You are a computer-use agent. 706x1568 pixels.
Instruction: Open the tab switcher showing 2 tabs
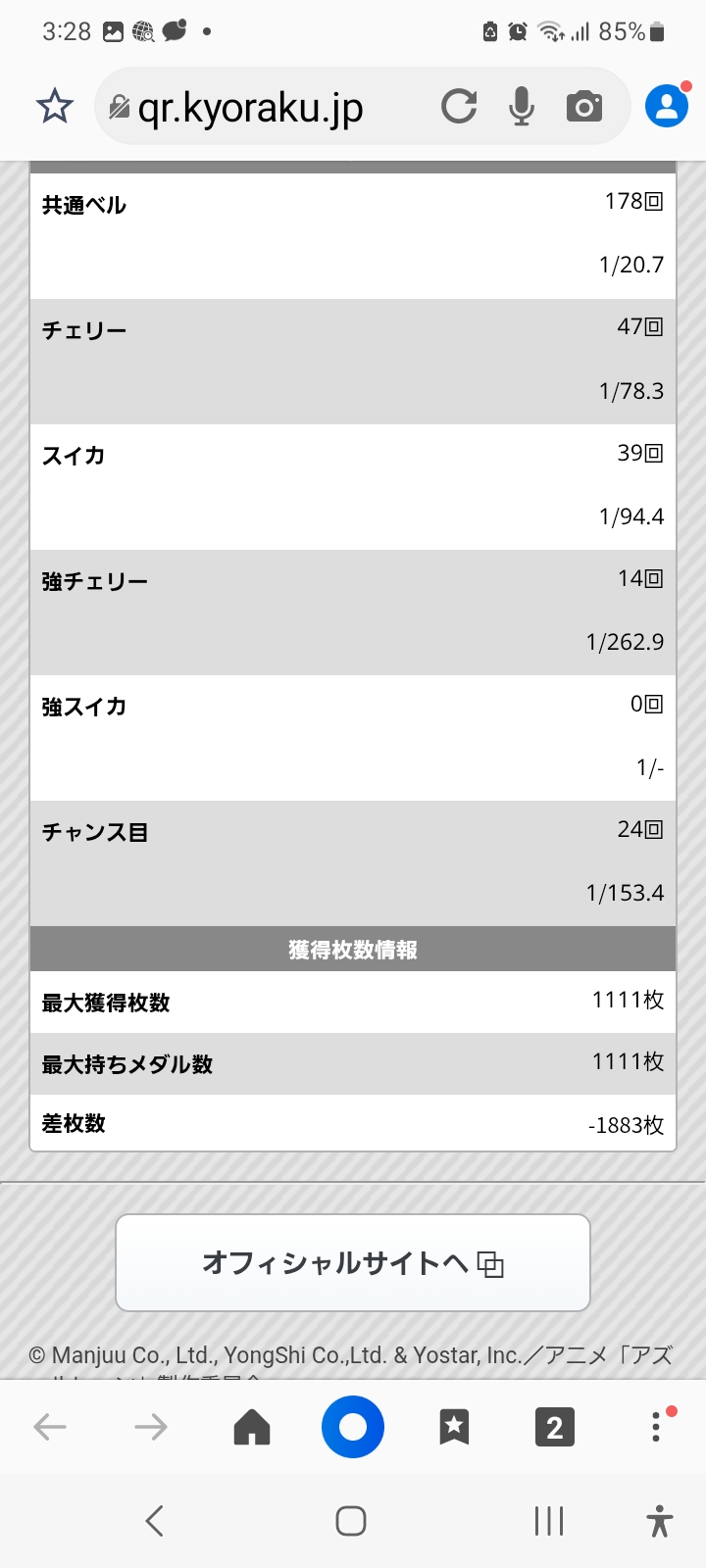[x=555, y=1427]
